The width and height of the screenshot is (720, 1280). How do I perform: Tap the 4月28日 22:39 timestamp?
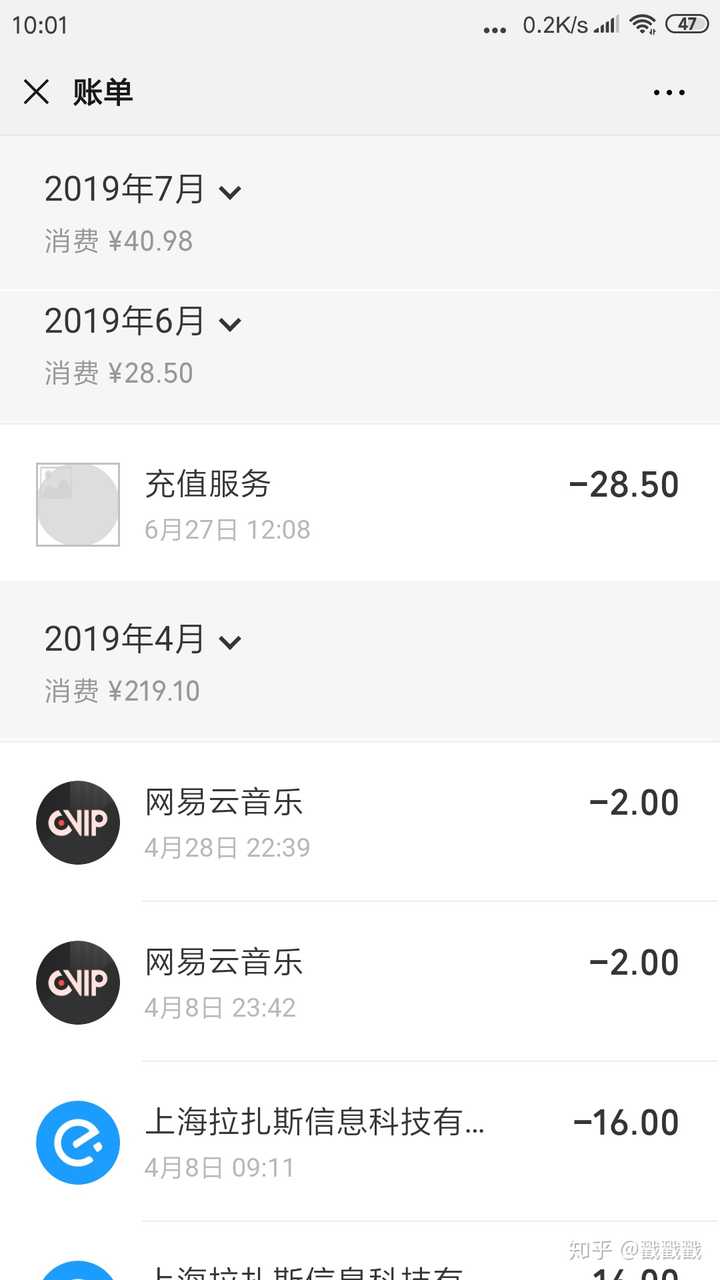point(226,847)
